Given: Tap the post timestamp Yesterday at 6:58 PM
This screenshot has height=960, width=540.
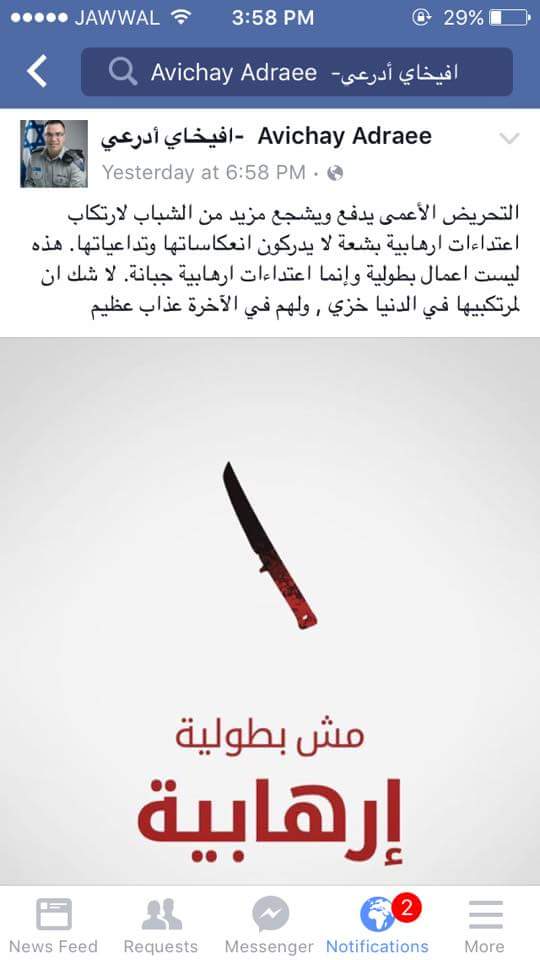Looking at the screenshot, I should click(203, 173).
